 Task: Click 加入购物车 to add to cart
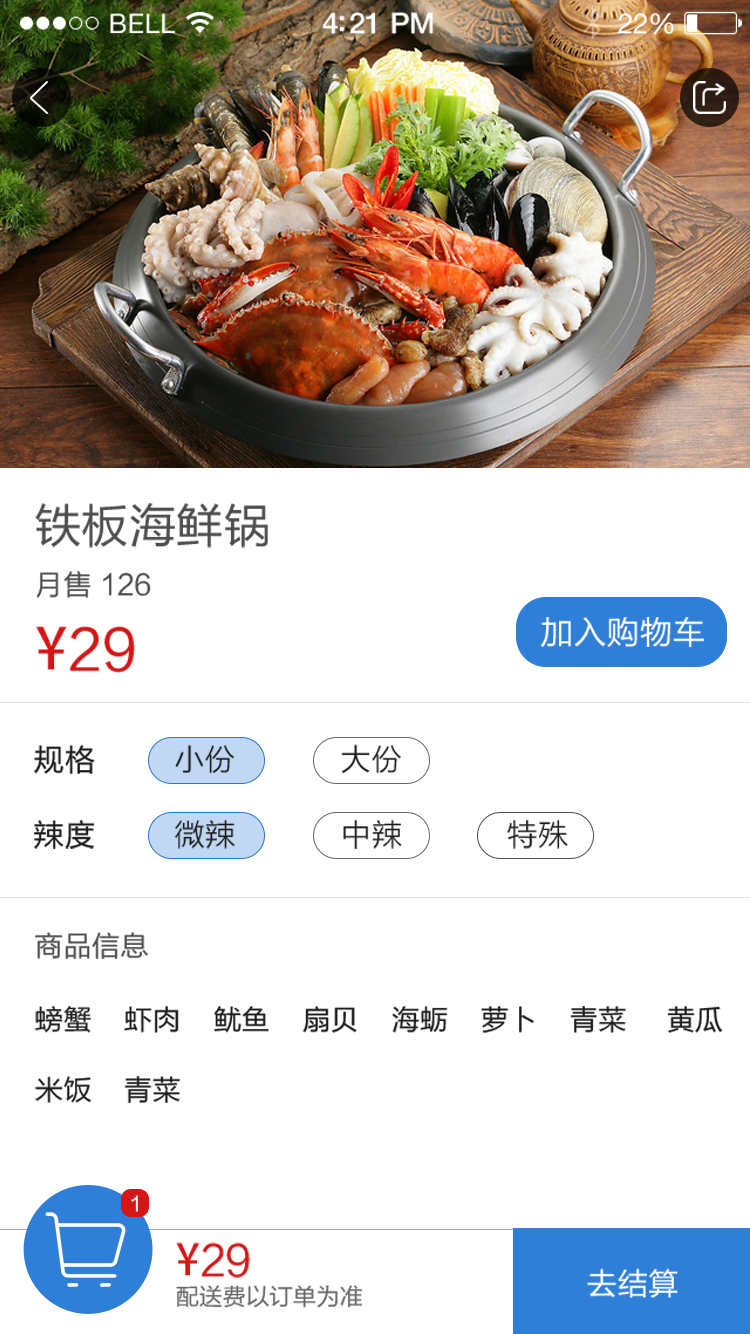[620, 632]
